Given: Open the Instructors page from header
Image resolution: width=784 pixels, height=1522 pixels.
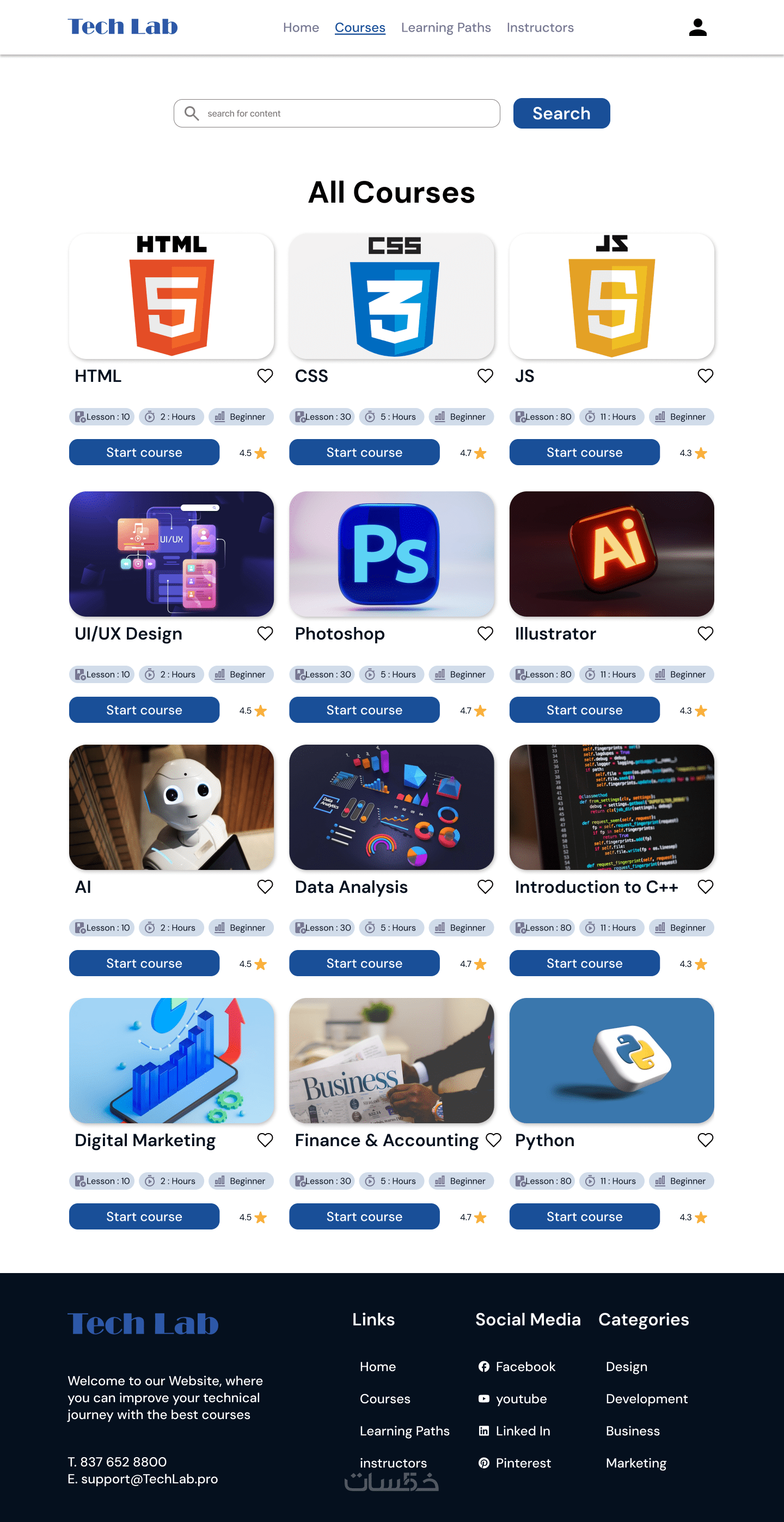Looking at the screenshot, I should pos(540,28).
